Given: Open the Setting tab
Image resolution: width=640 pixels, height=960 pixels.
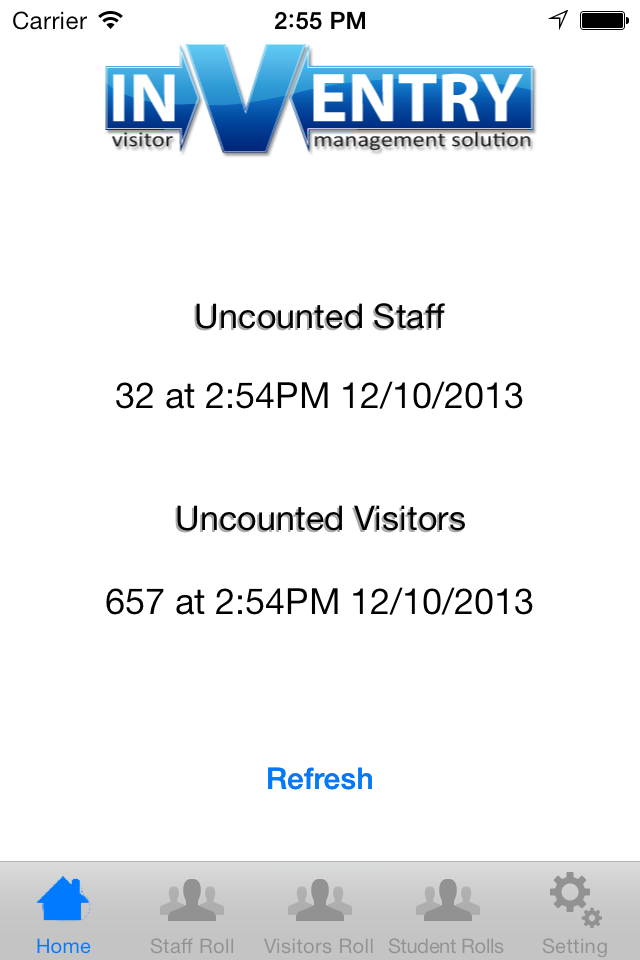Looking at the screenshot, I should click(575, 912).
